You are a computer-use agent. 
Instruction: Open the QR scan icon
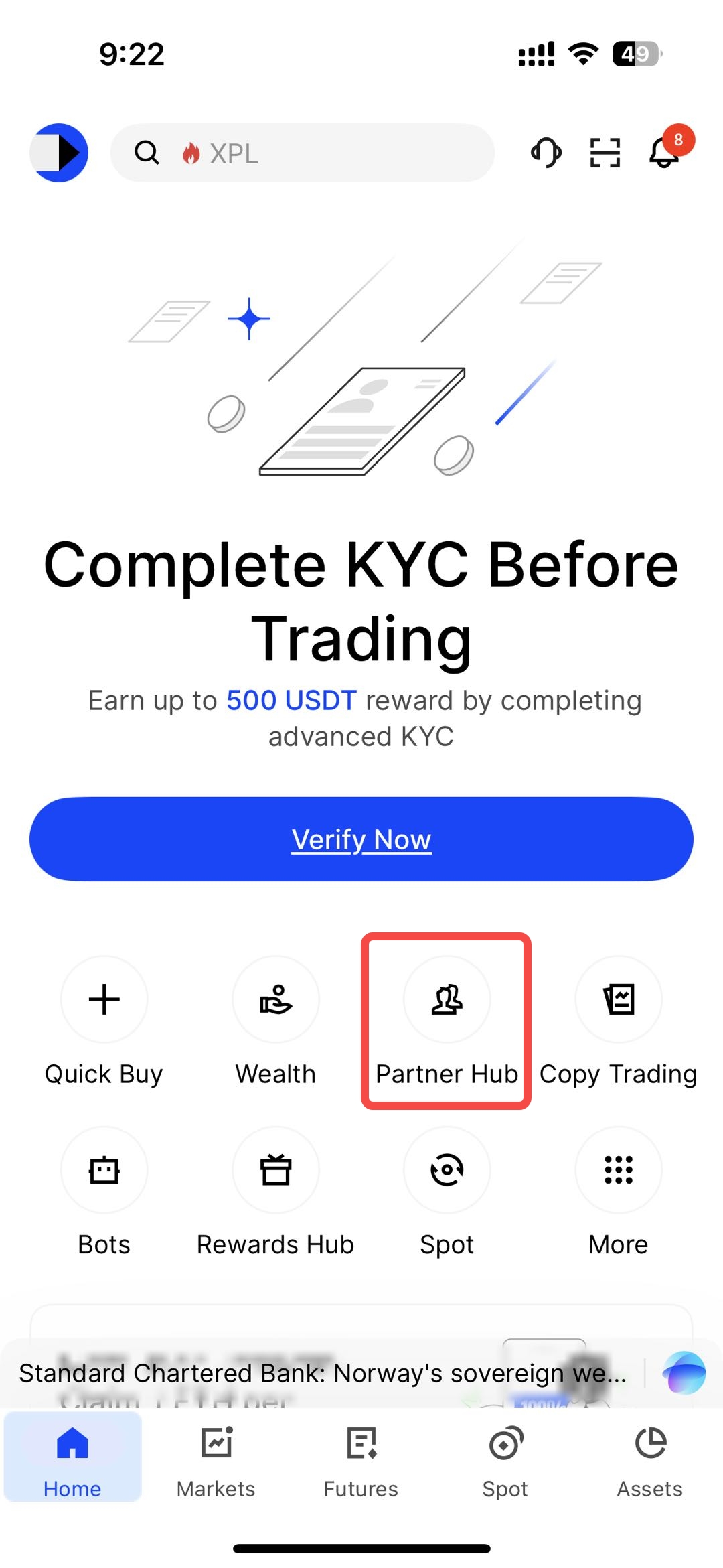[x=605, y=153]
